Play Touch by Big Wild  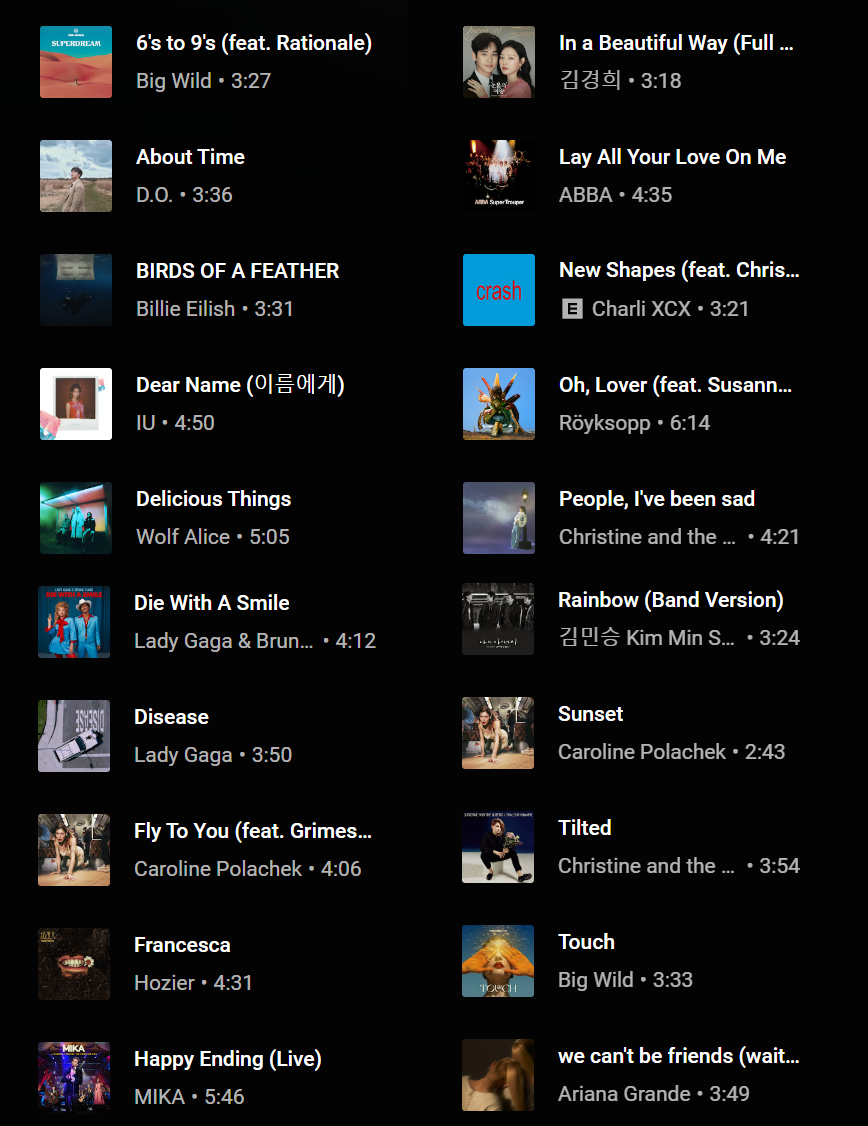(586, 942)
